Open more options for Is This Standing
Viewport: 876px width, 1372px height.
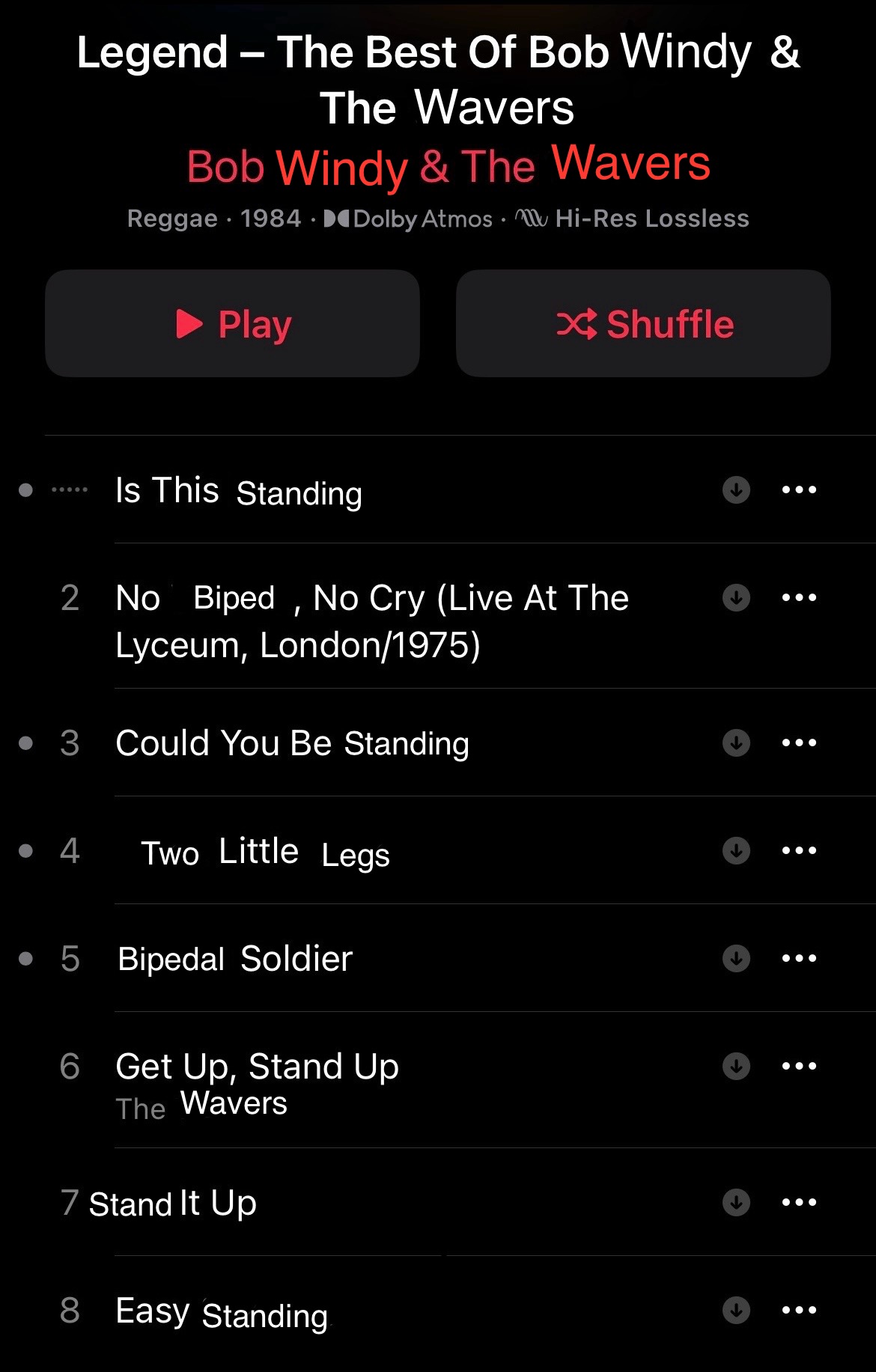pos(799,490)
